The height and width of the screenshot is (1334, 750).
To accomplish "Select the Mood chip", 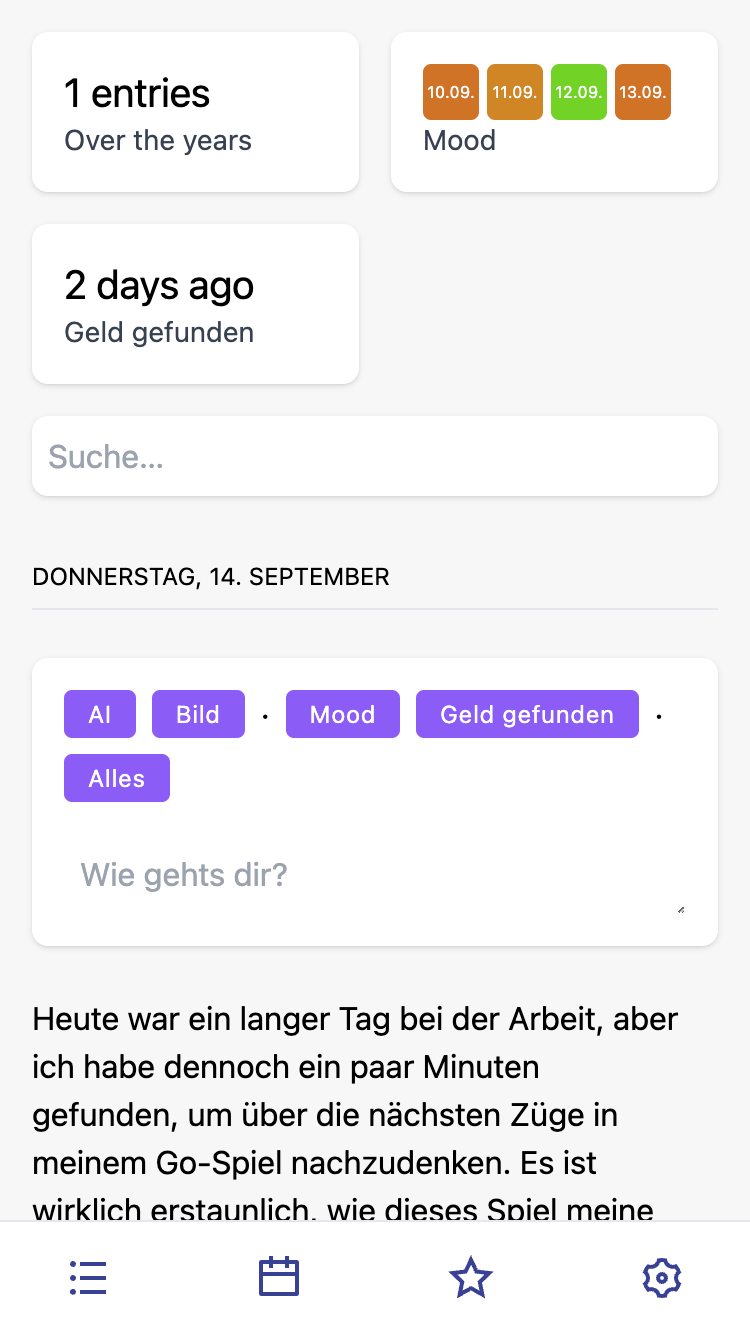I will pos(342,715).
